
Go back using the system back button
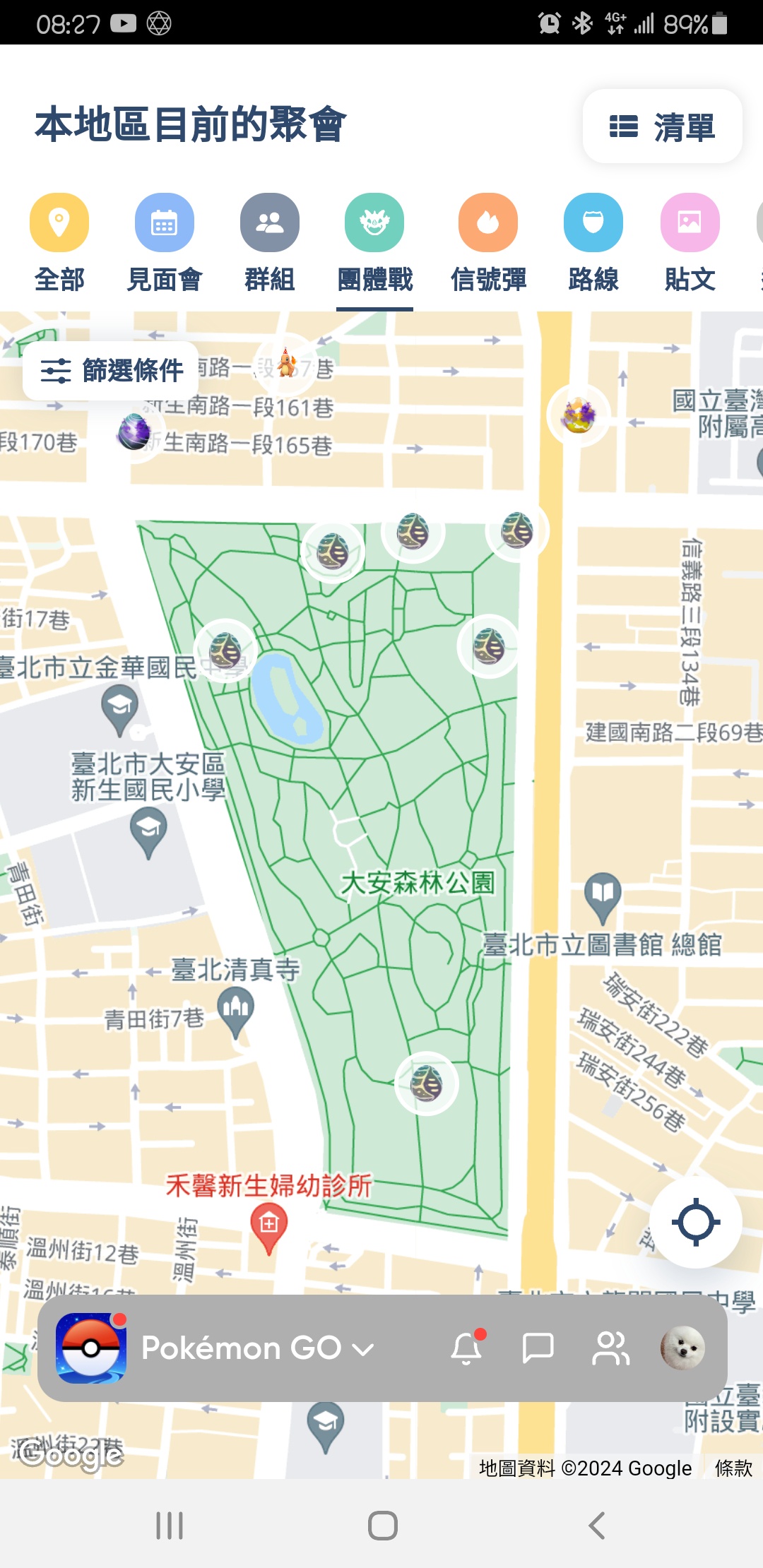tap(597, 1526)
